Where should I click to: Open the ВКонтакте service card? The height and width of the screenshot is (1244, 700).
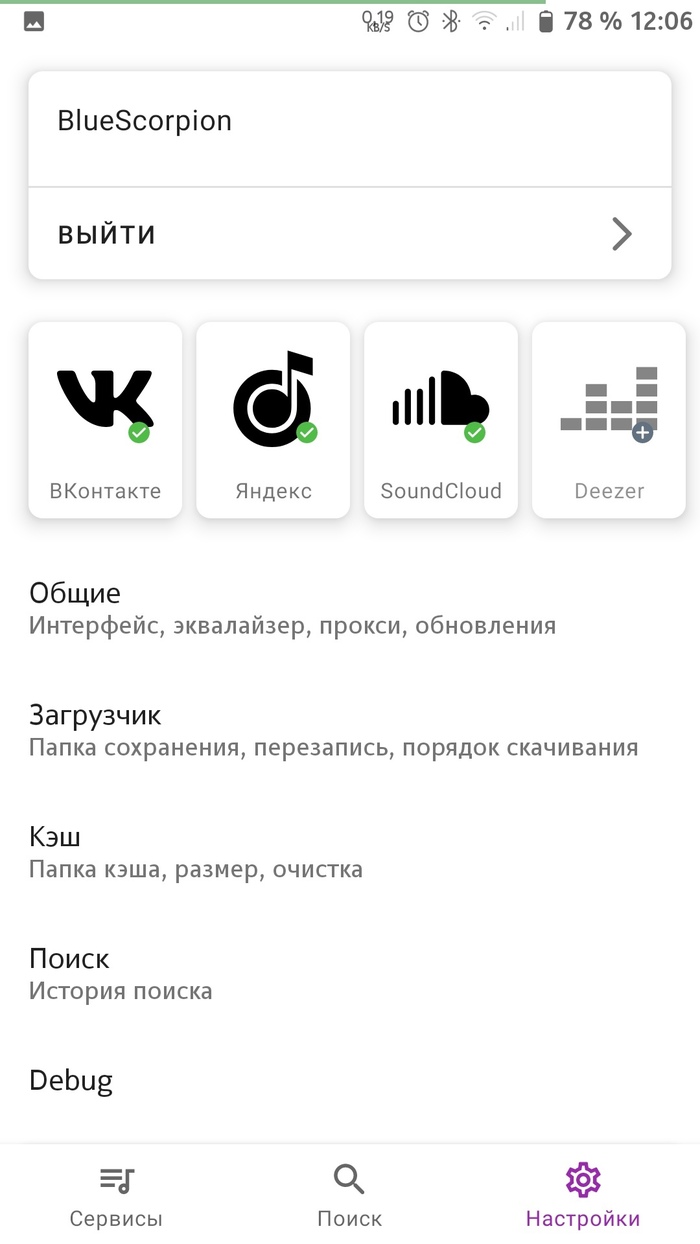[x=105, y=420]
